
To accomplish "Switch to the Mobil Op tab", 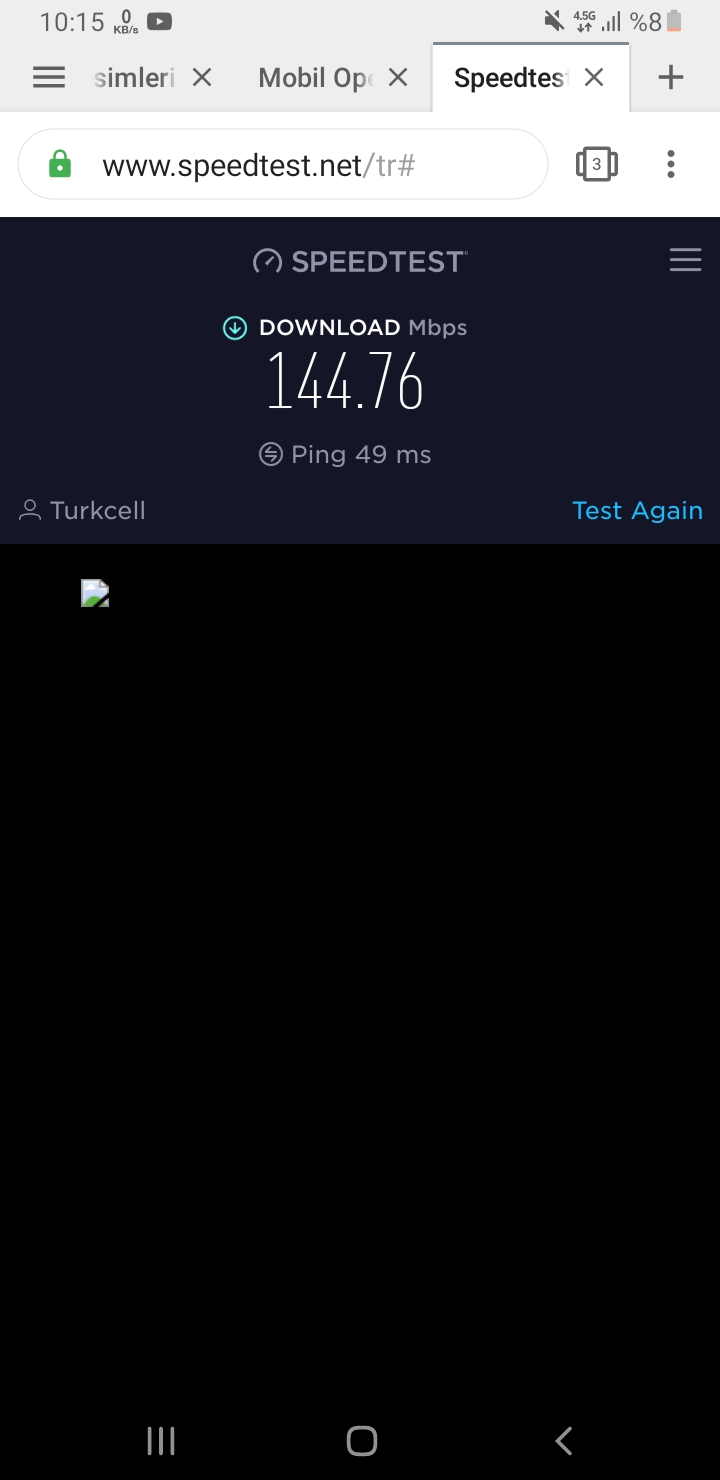I will [314, 78].
